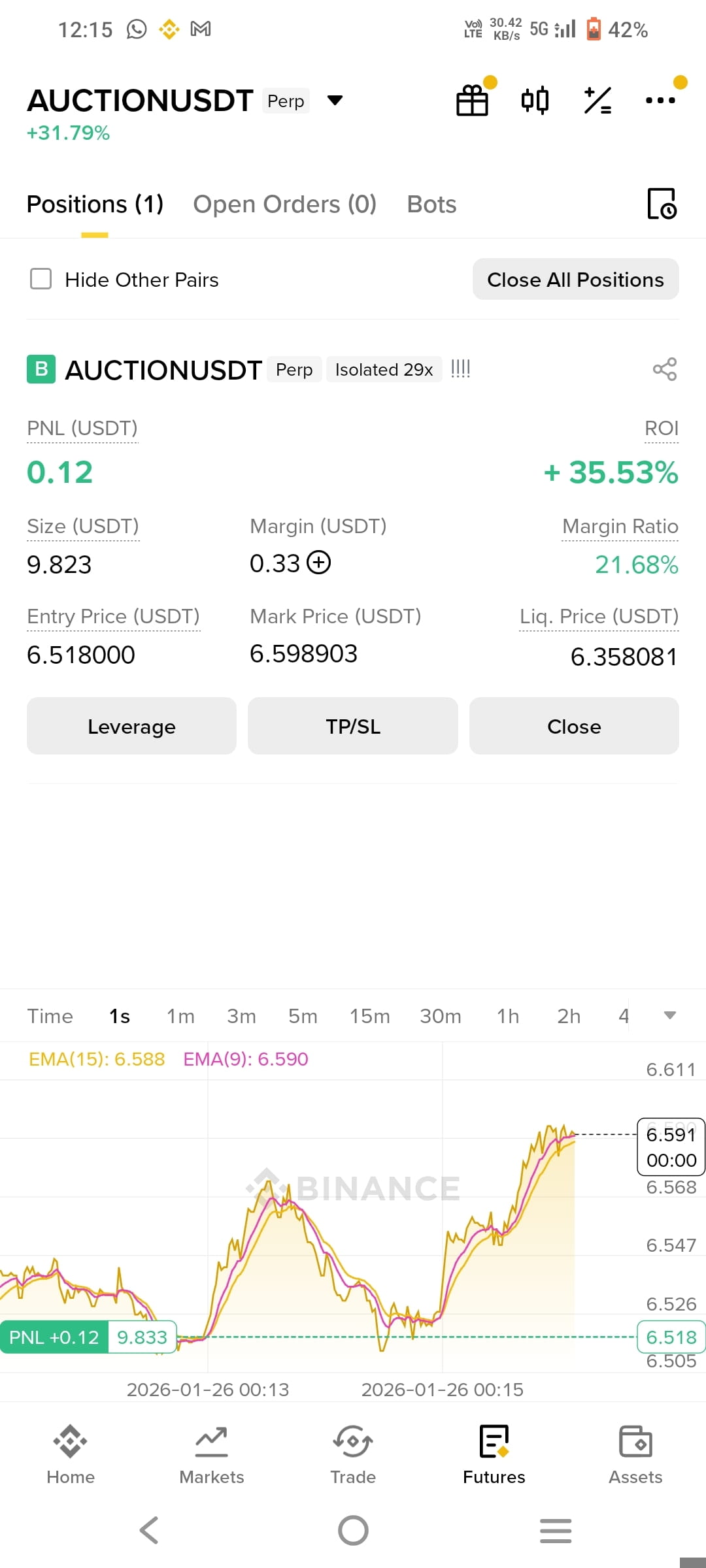Close the AUCTIONUSDT position
Image resolution: width=706 pixels, height=1568 pixels.
(574, 726)
